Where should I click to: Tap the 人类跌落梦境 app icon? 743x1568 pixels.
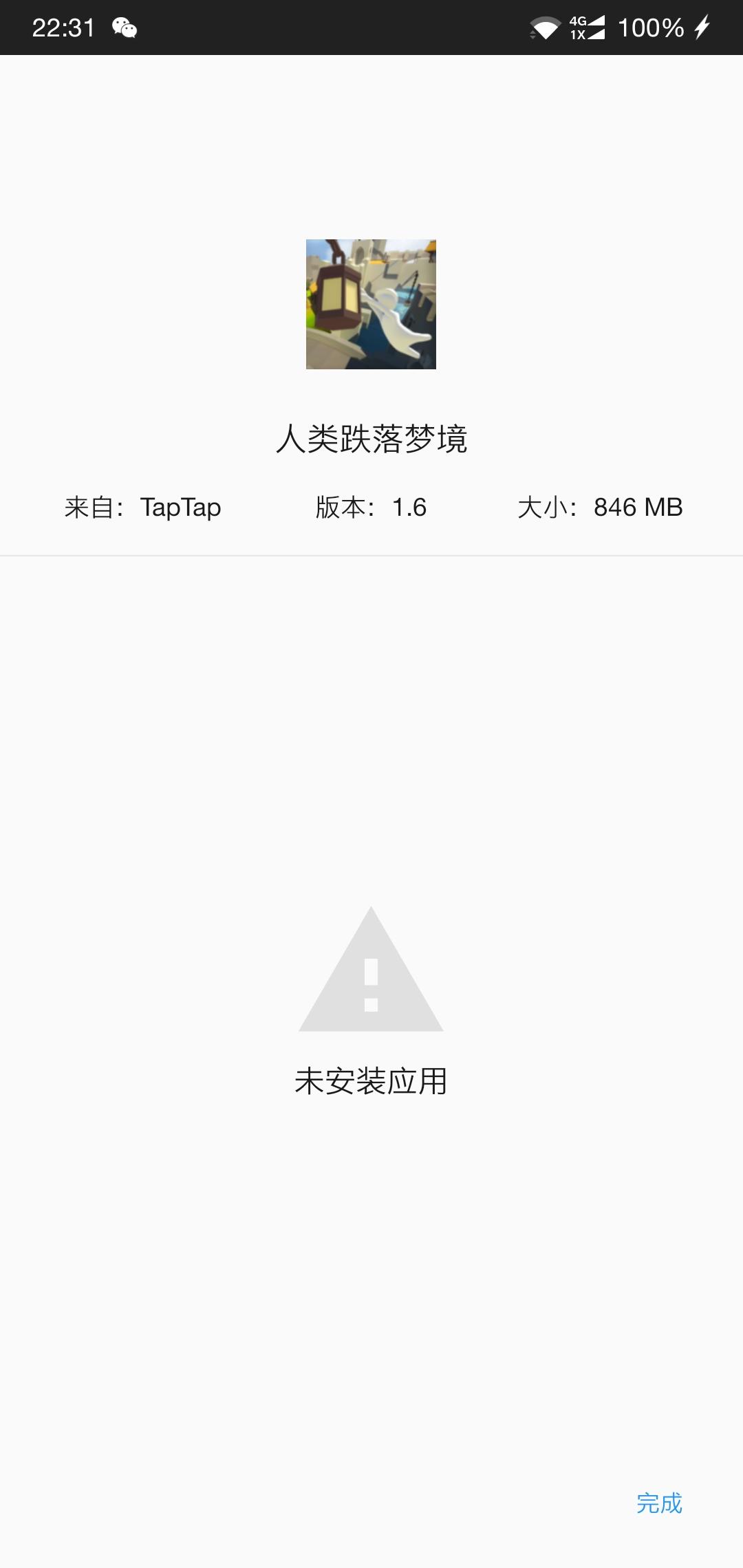[x=370, y=304]
